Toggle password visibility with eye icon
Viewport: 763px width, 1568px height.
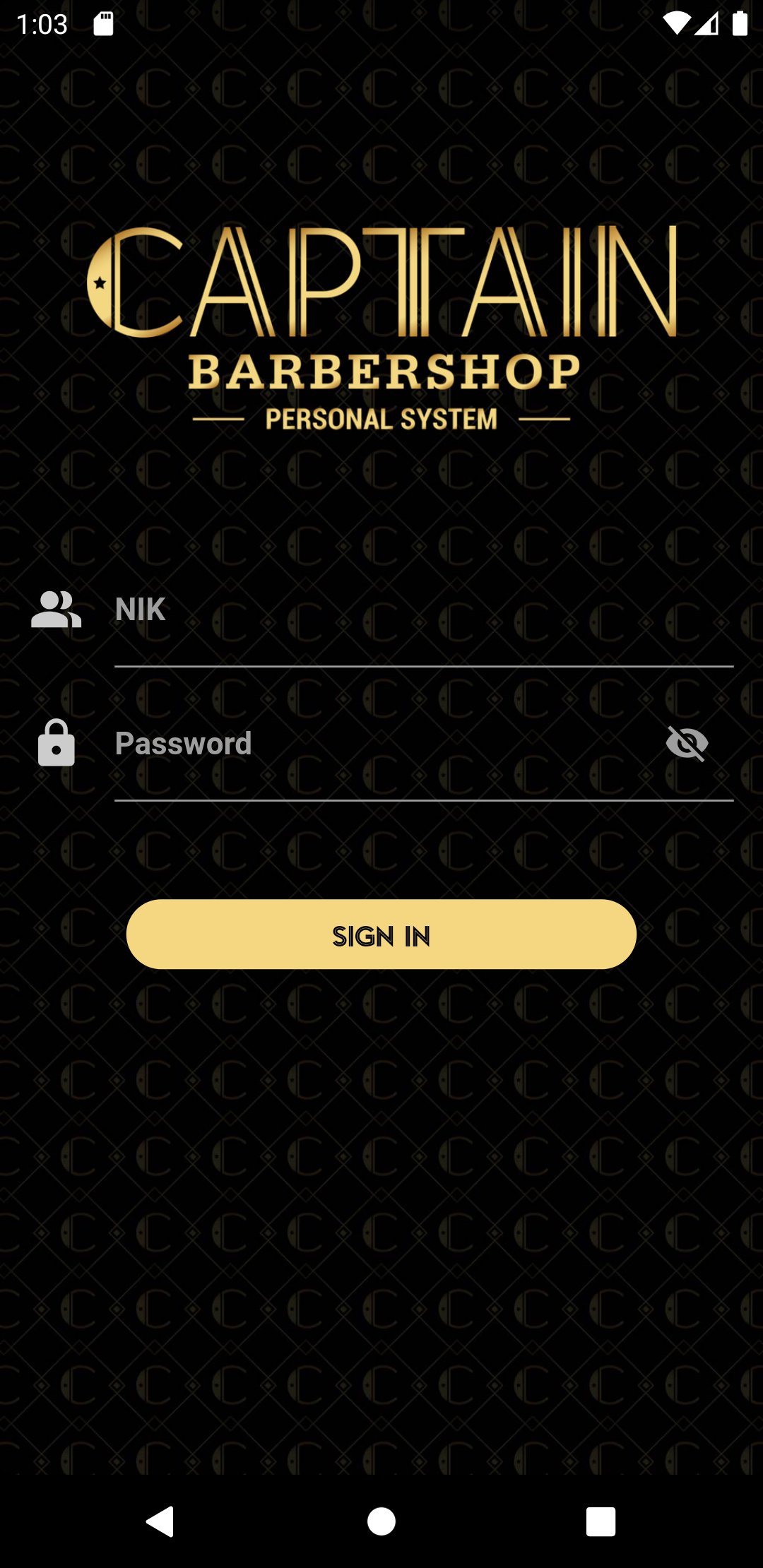tap(687, 742)
